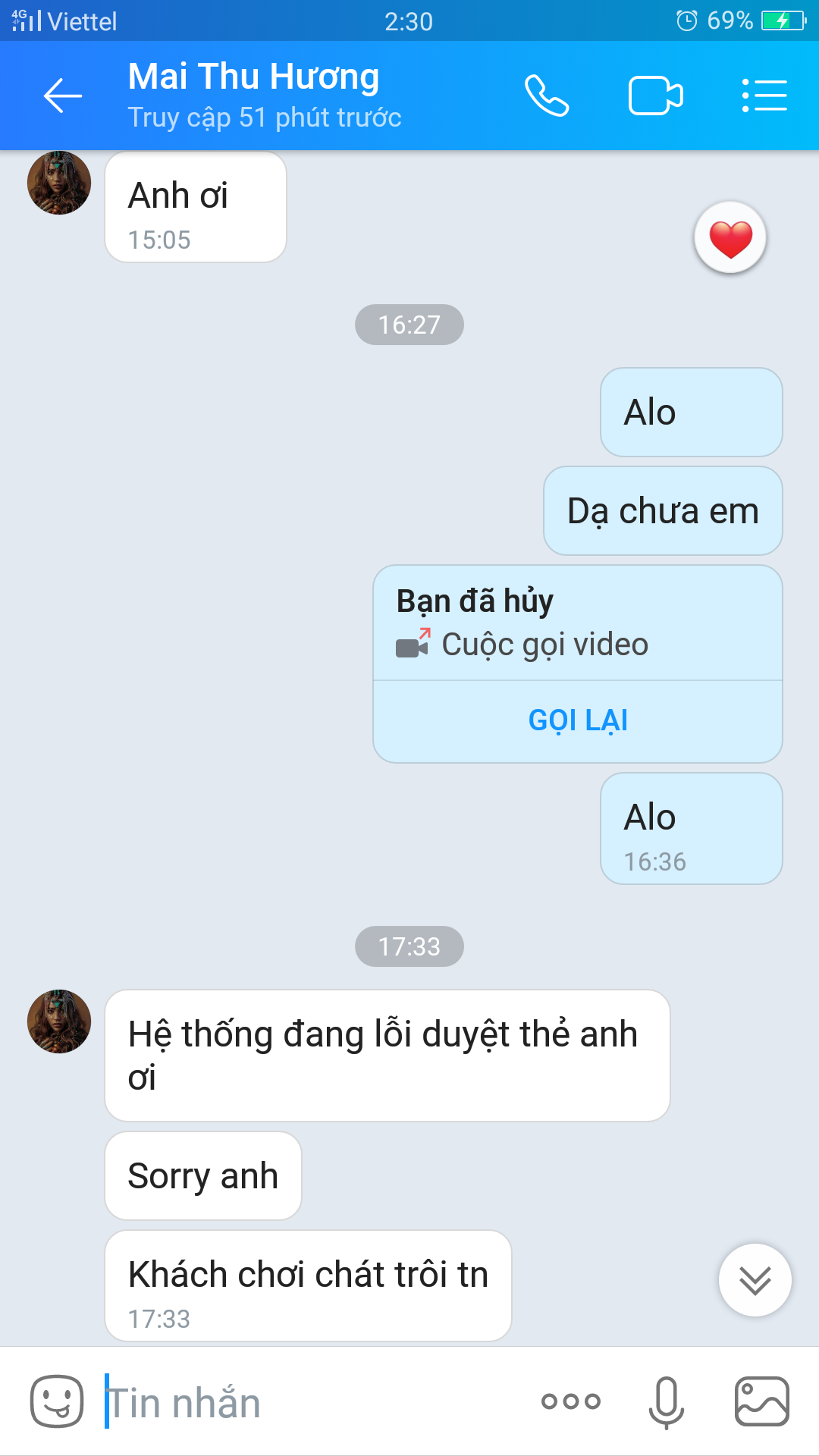Open Mai Thu Hương's avatar profile
The image size is (819, 1456).
pos(59,1021)
